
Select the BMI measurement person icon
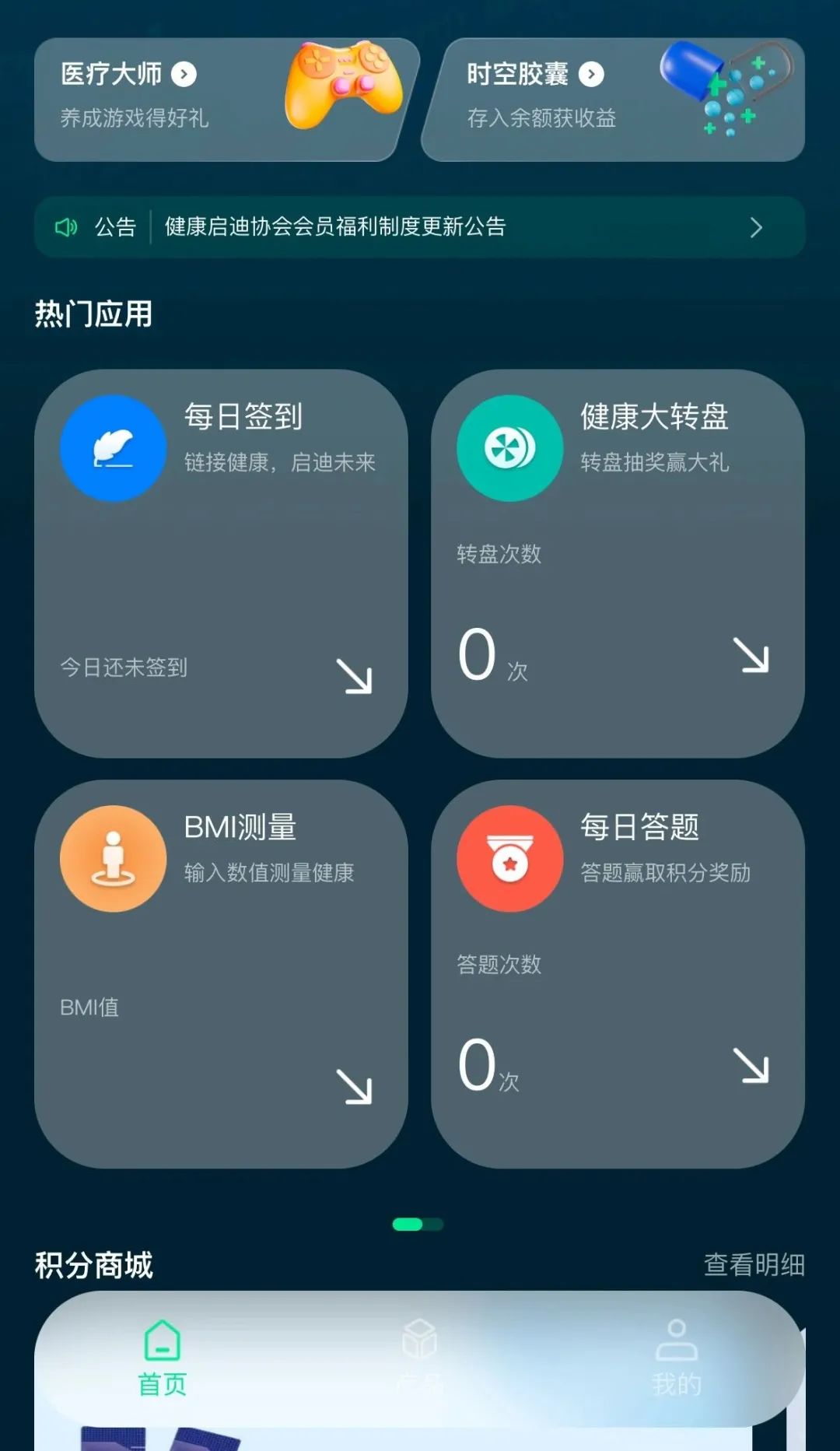tap(113, 858)
